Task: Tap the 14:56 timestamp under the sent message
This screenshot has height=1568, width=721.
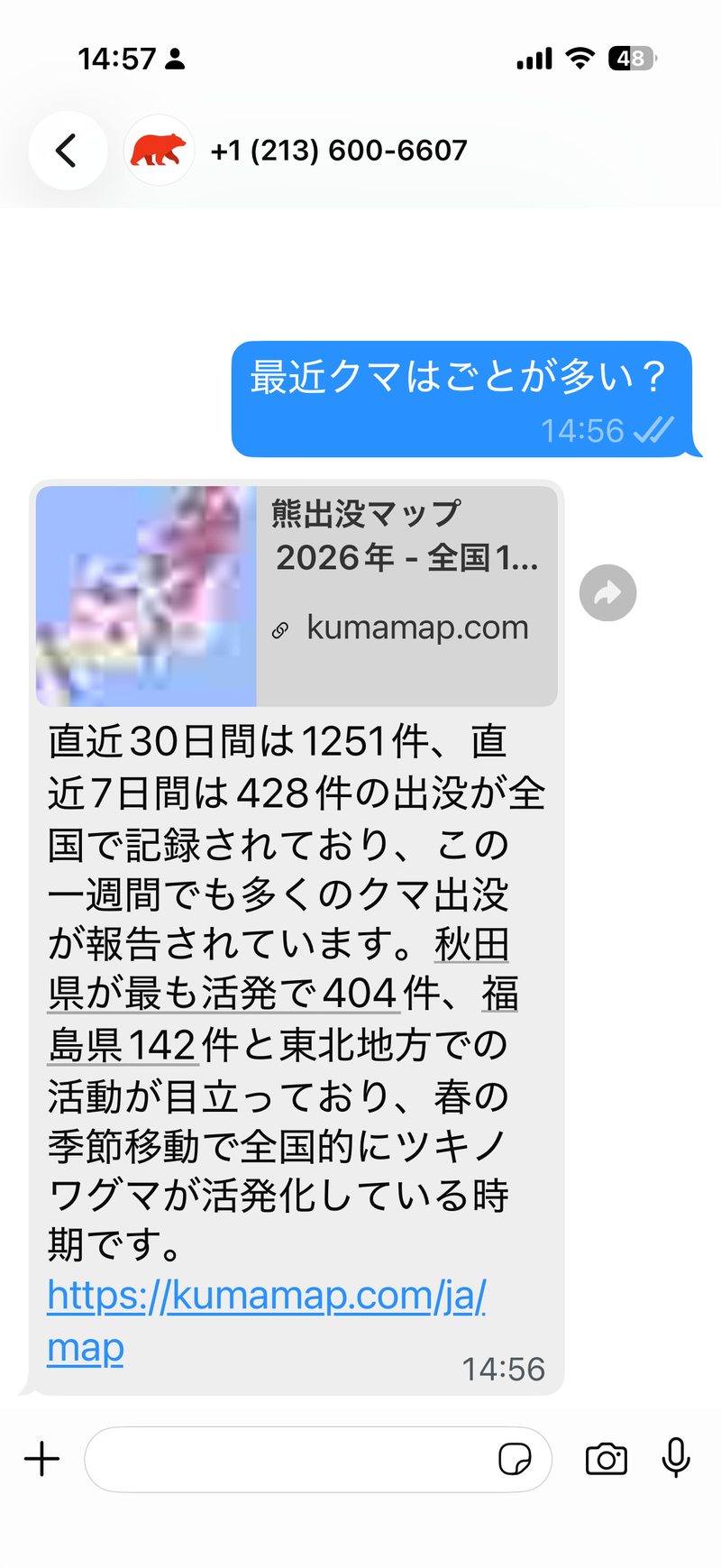Action: pyautogui.click(x=583, y=430)
